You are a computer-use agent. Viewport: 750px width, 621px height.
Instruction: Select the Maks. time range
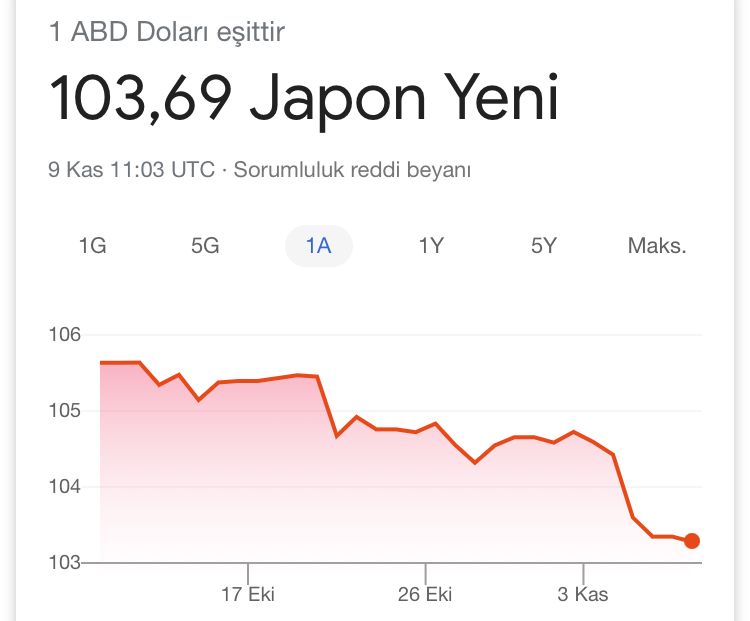(657, 246)
